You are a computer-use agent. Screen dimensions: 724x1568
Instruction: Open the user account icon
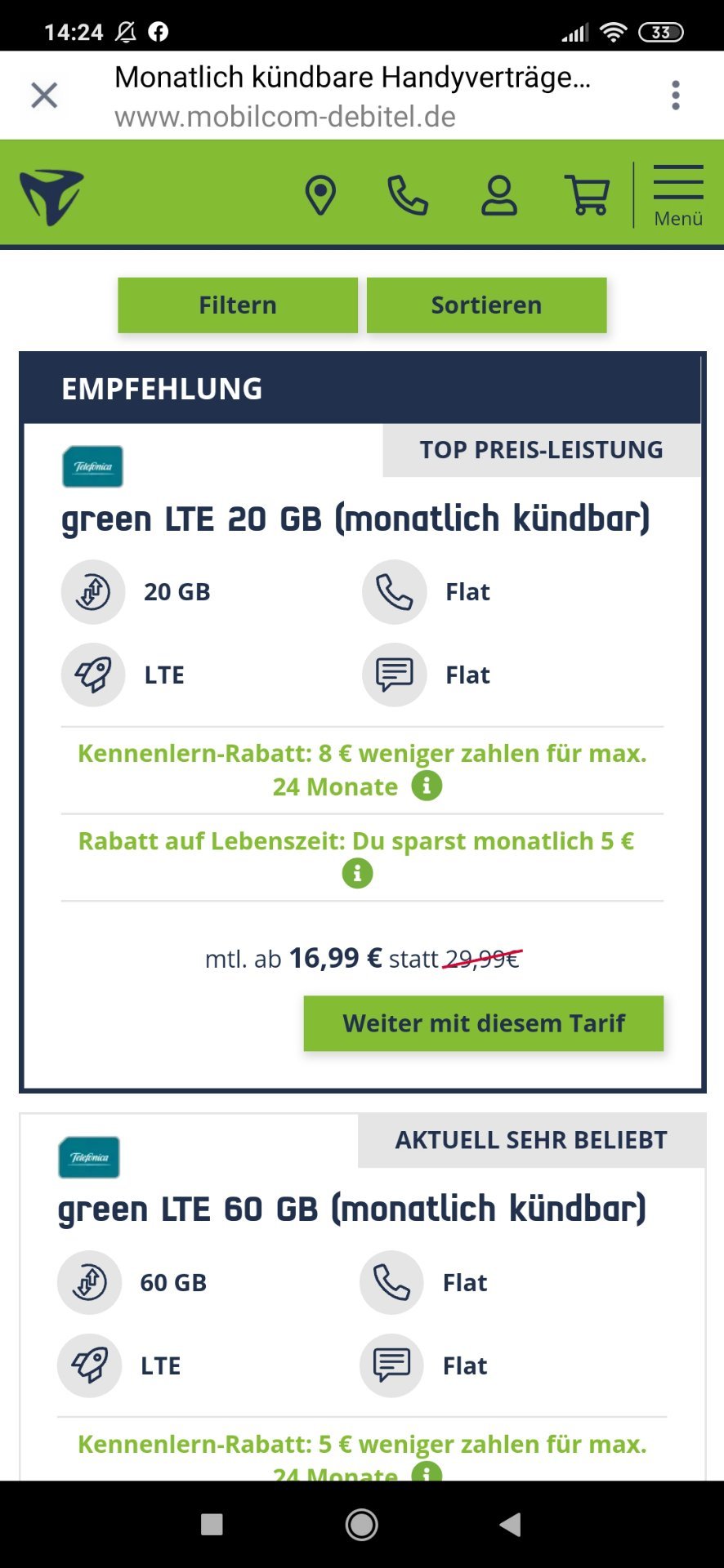pos(498,196)
